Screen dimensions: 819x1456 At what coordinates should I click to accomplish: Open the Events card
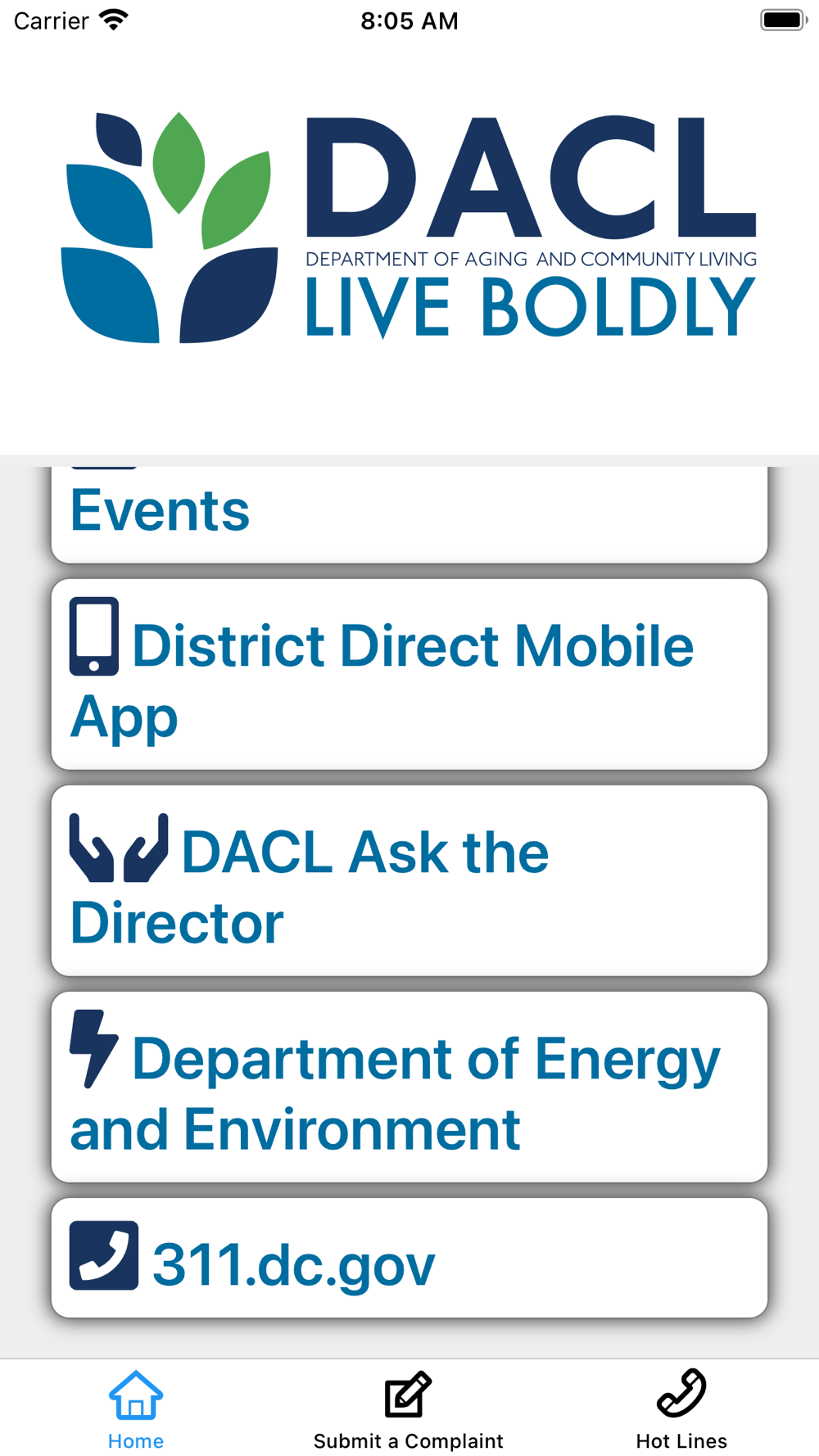[409, 512]
